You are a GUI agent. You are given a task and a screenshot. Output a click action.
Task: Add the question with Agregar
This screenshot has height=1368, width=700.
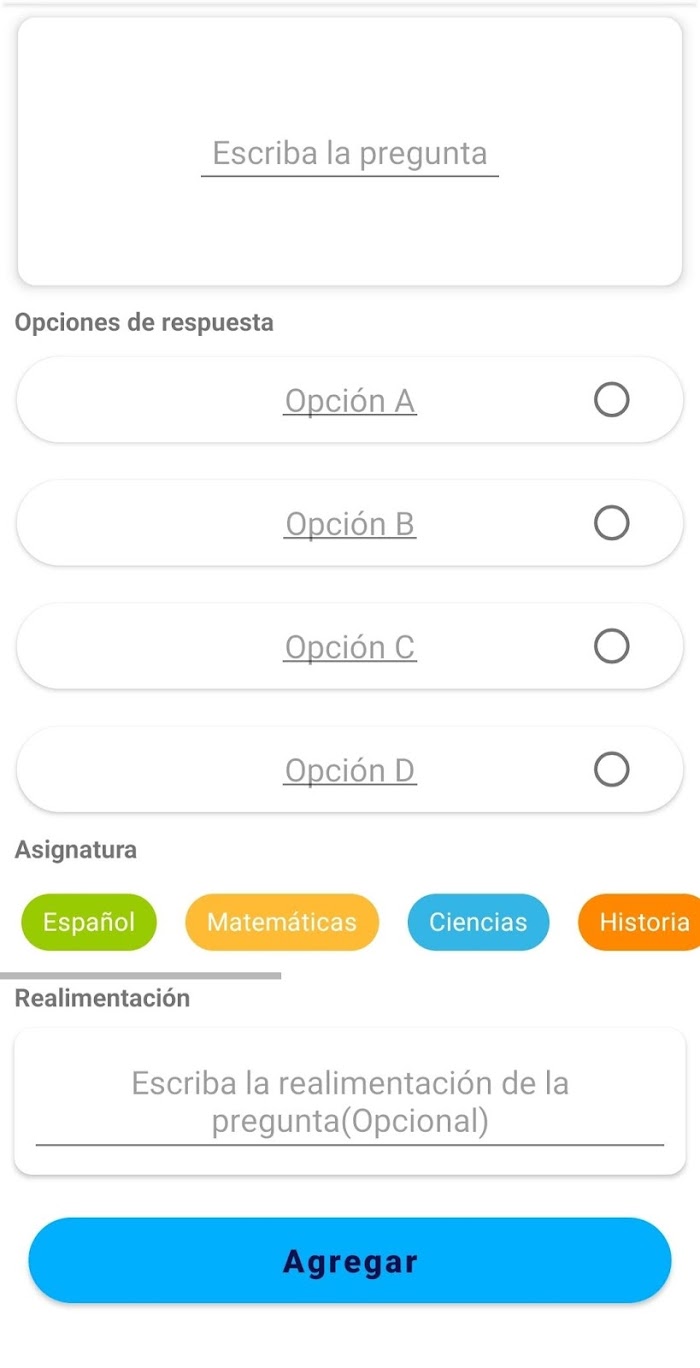[350, 1260]
